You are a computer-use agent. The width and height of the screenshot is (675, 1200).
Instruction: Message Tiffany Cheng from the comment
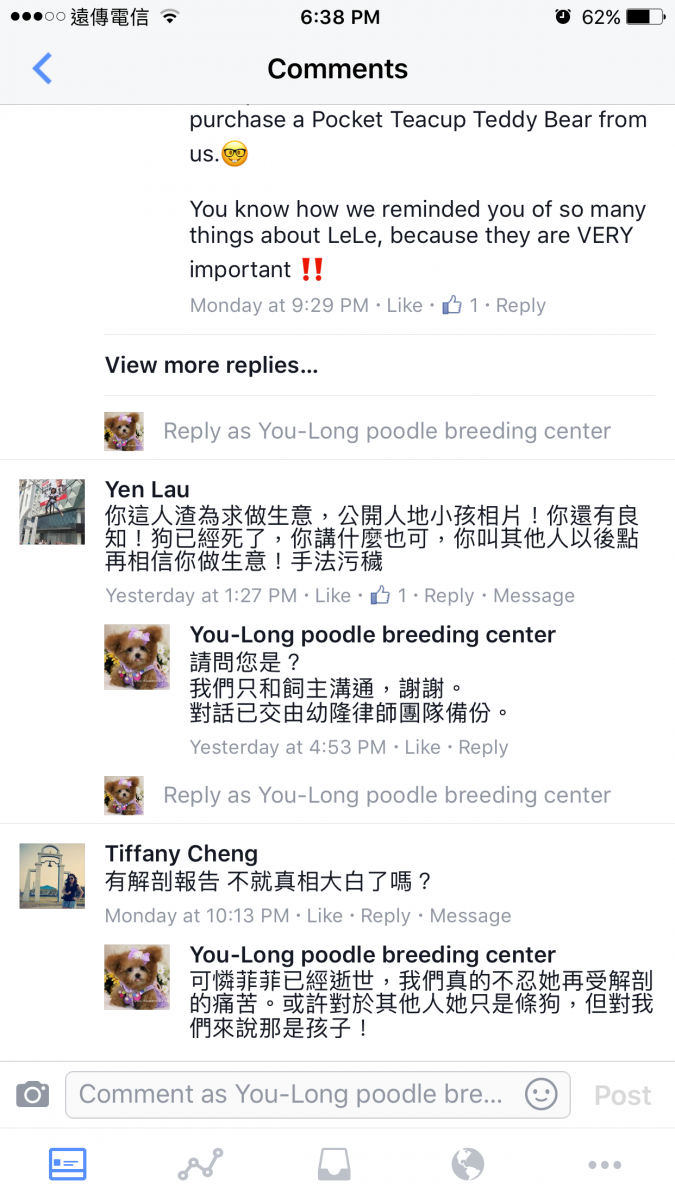click(x=470, y=915)
